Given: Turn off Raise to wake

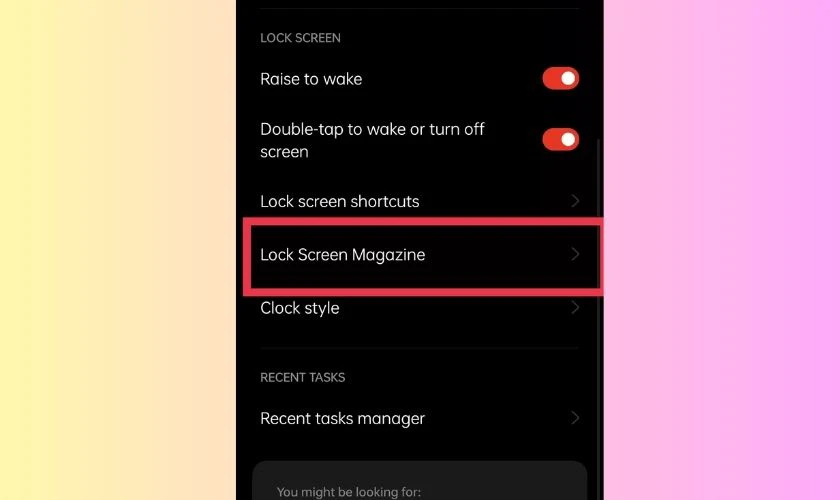Looking at the screenshot, I should pos(560,79).
